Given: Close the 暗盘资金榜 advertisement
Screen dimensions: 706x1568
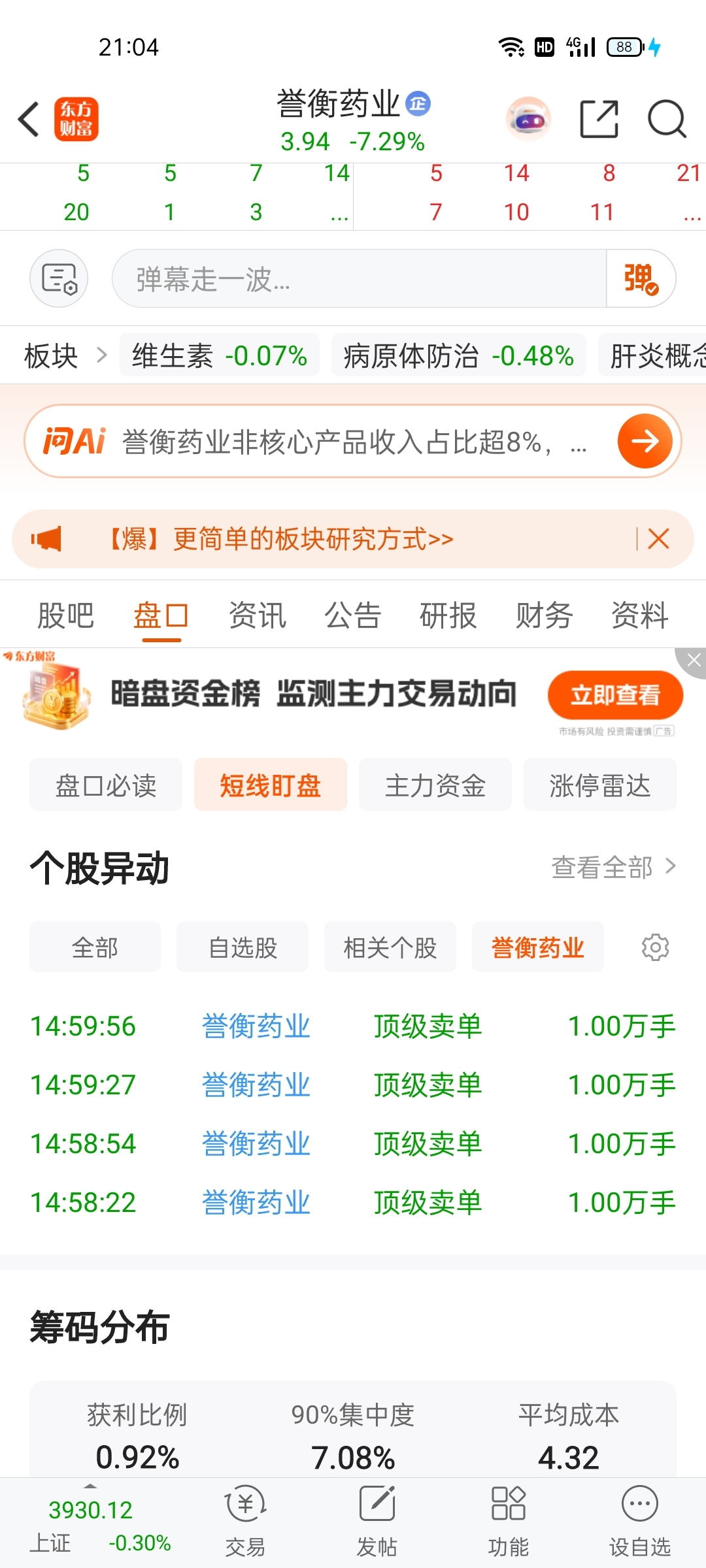Looking at the screenshot, I should (693, 661).
